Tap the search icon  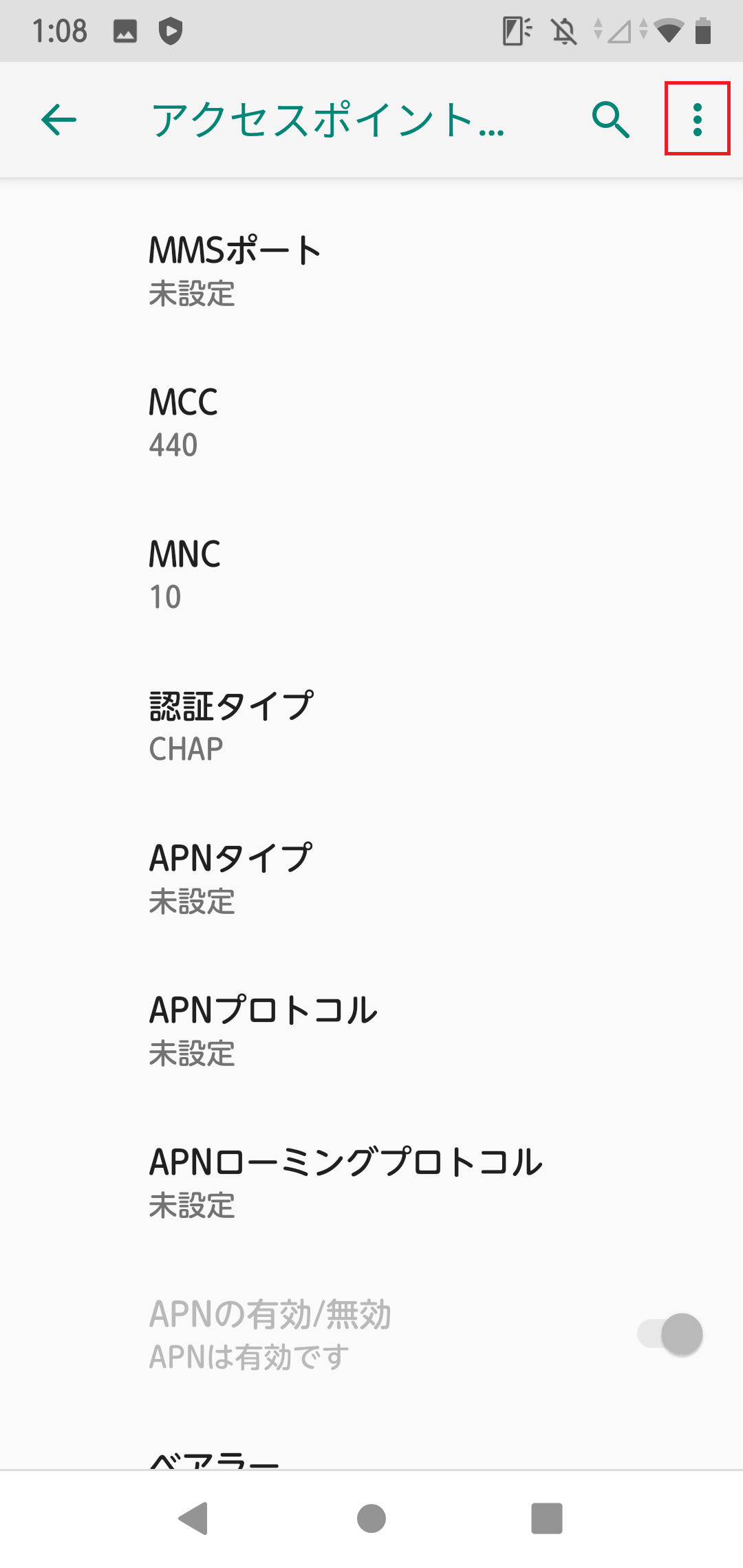[611, 120]
